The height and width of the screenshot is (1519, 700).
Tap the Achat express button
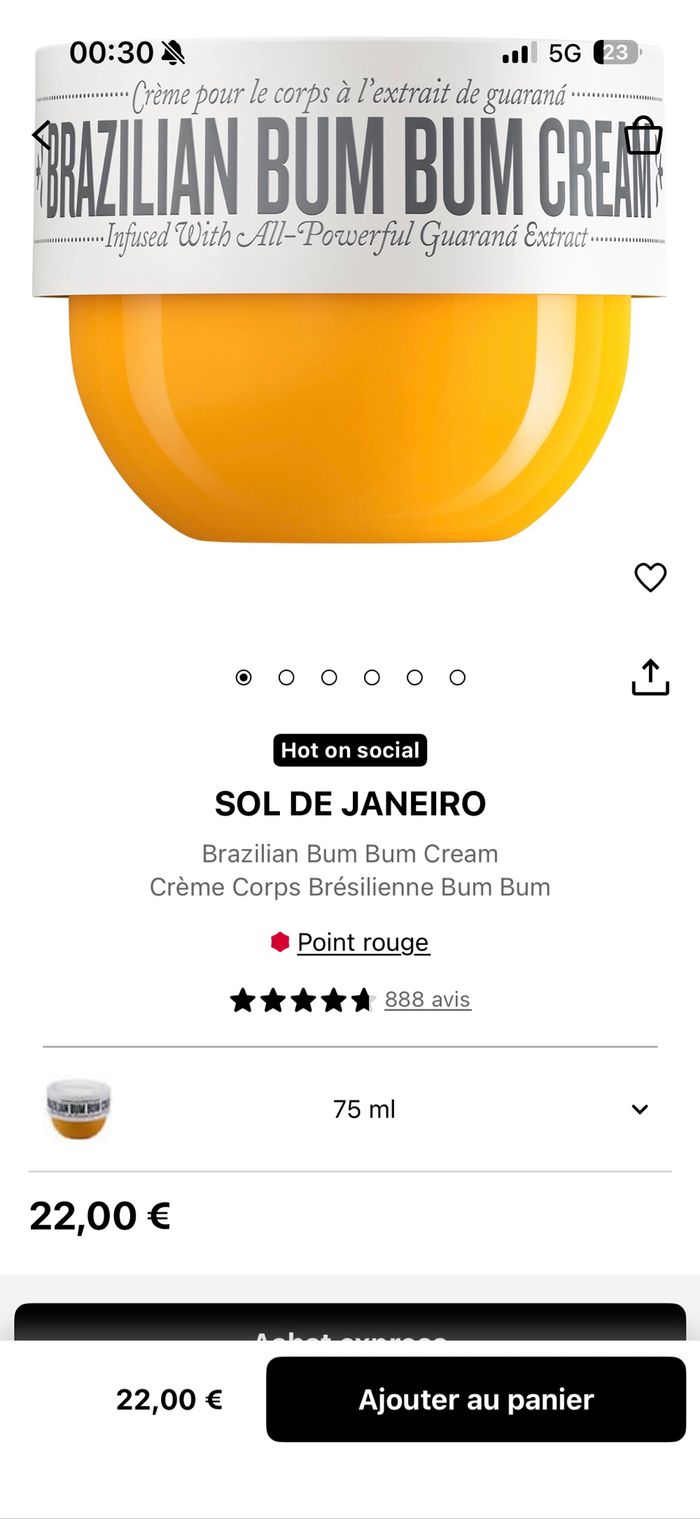tap(350, 1322)
